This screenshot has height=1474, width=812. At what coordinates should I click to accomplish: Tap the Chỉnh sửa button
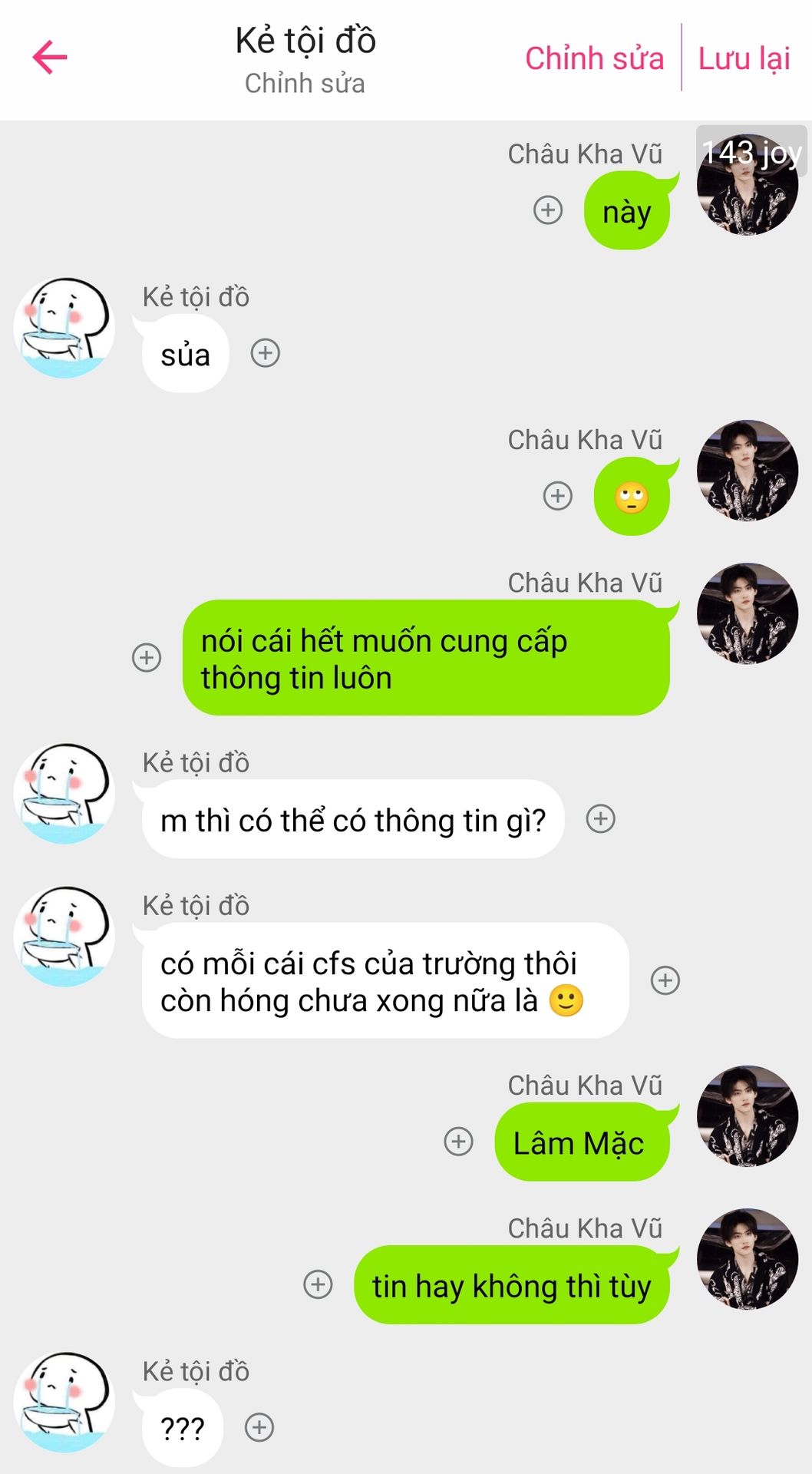(594, 58)
